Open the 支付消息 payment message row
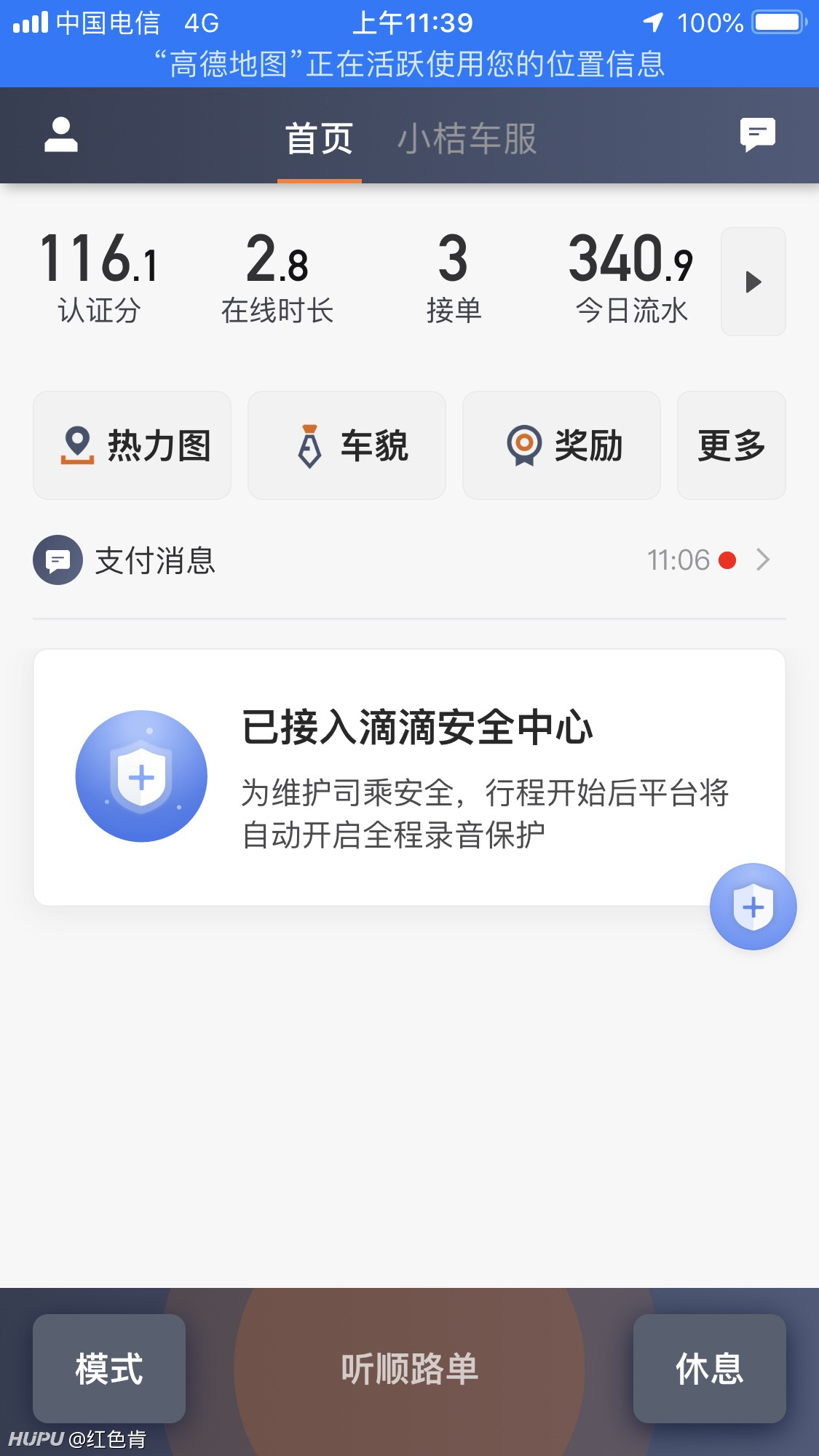The height and width of the screenshot is (1456, 819). coord(409,560)
